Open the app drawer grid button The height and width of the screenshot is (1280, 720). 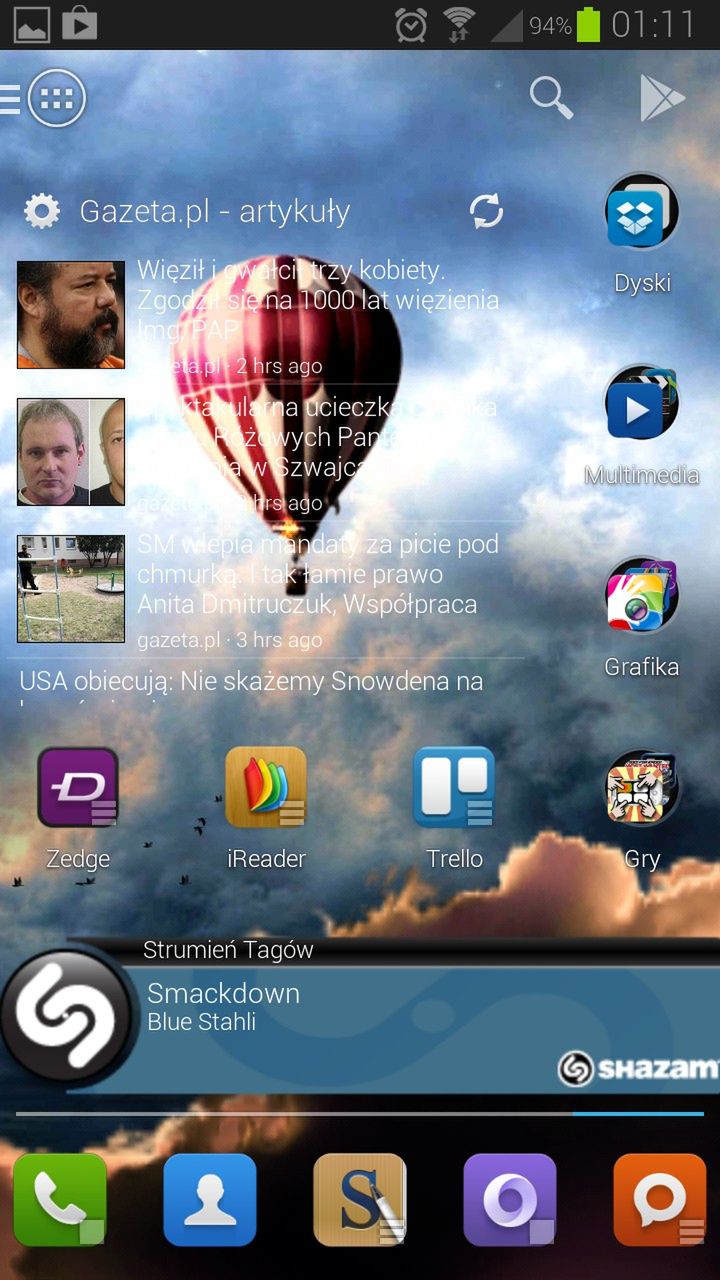pos(57,98)
